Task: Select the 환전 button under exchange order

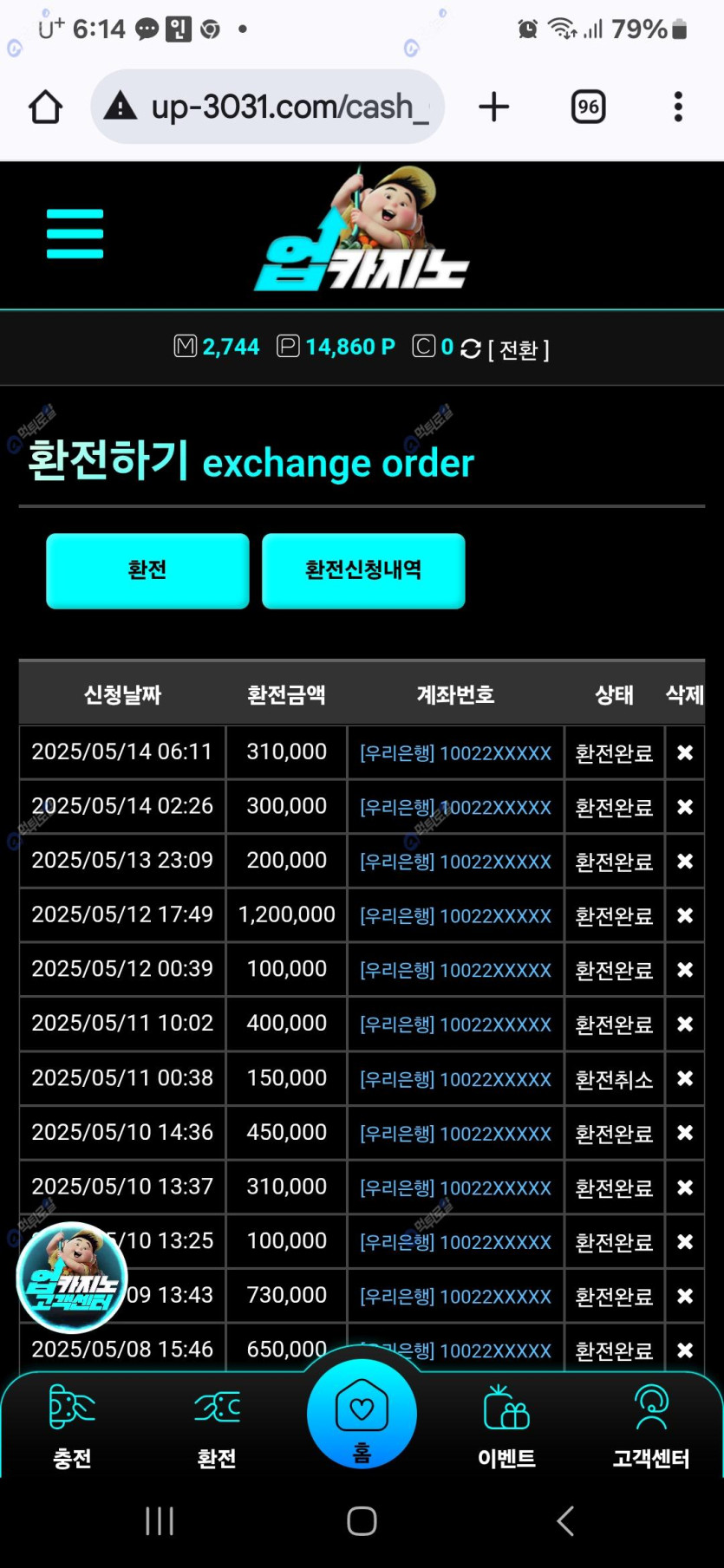Action: pos(147,570)
